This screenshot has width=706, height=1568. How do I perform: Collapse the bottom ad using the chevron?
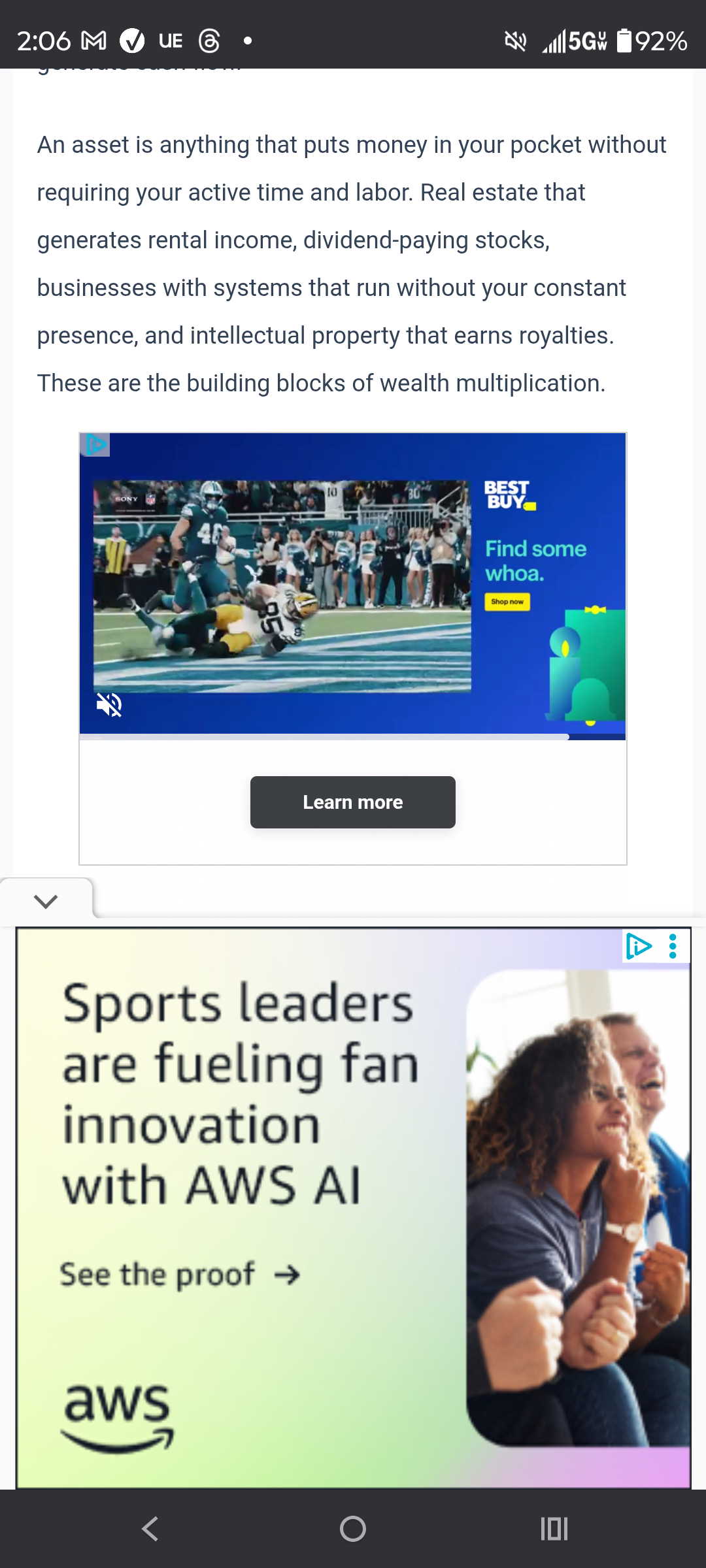coord(46,901)
